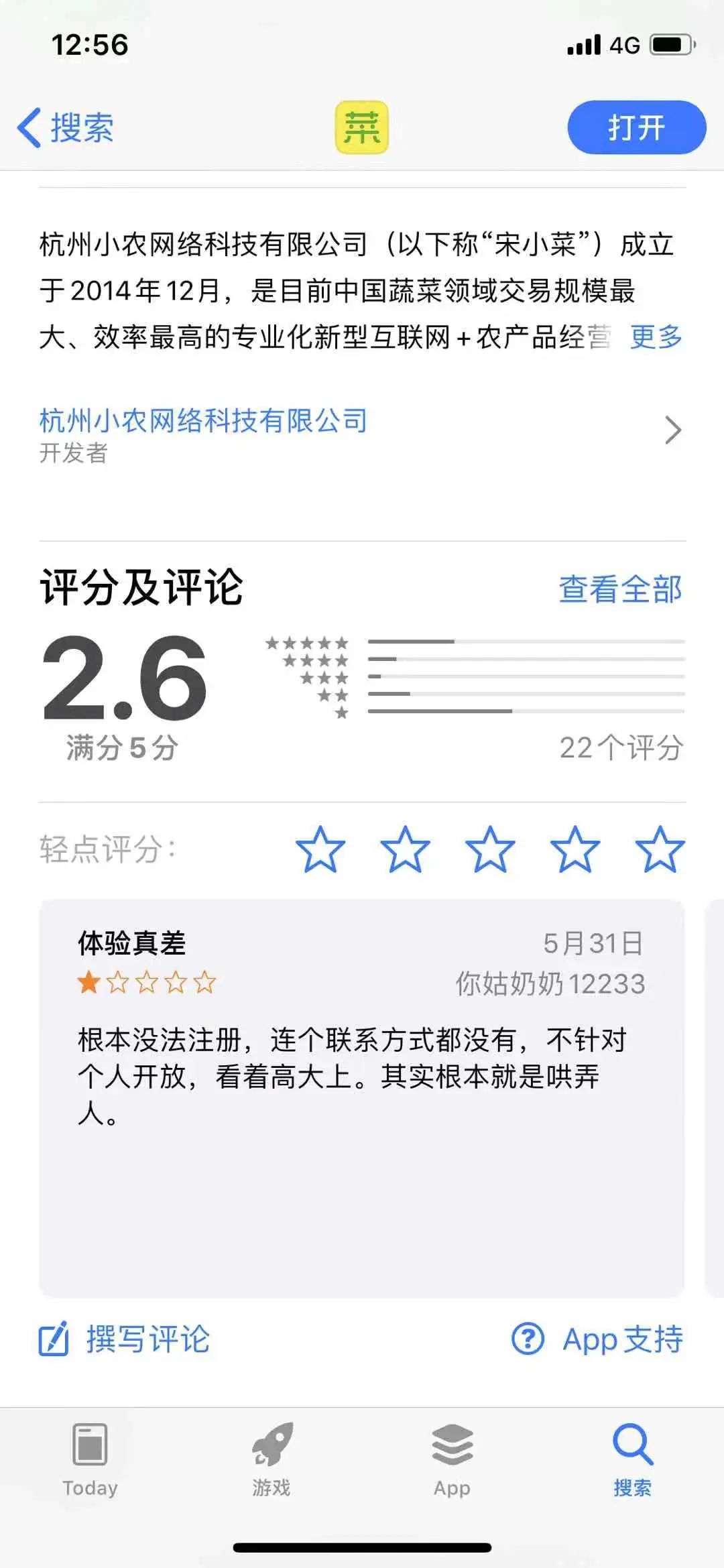Rate the app three stars
This screenshot has height=1568, width=724.
click(x=490, y=849)
